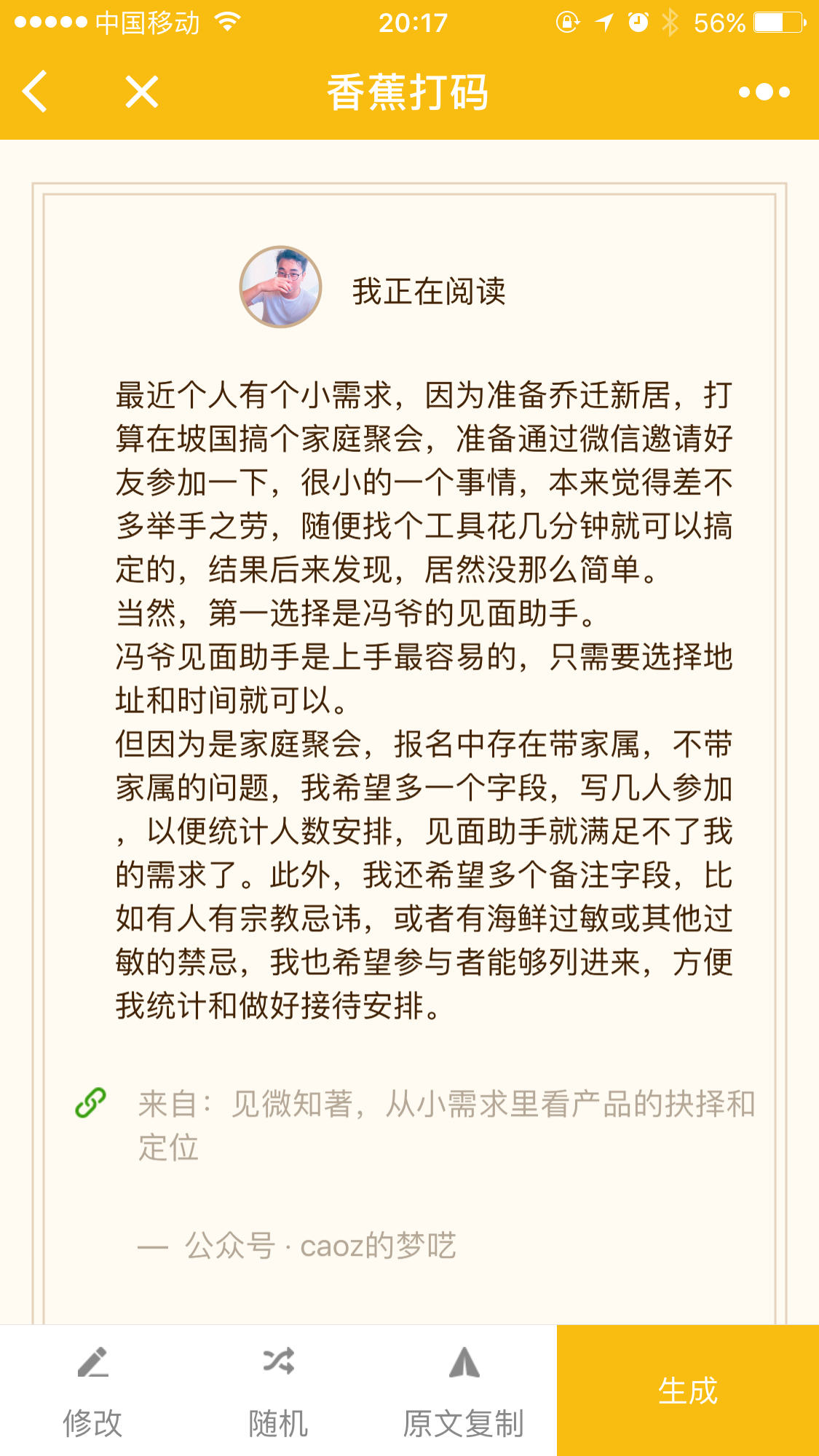This screenshot has width=819, height=1456.
Task: Tap 生成 to generate the card
Action: point(688,1391)
